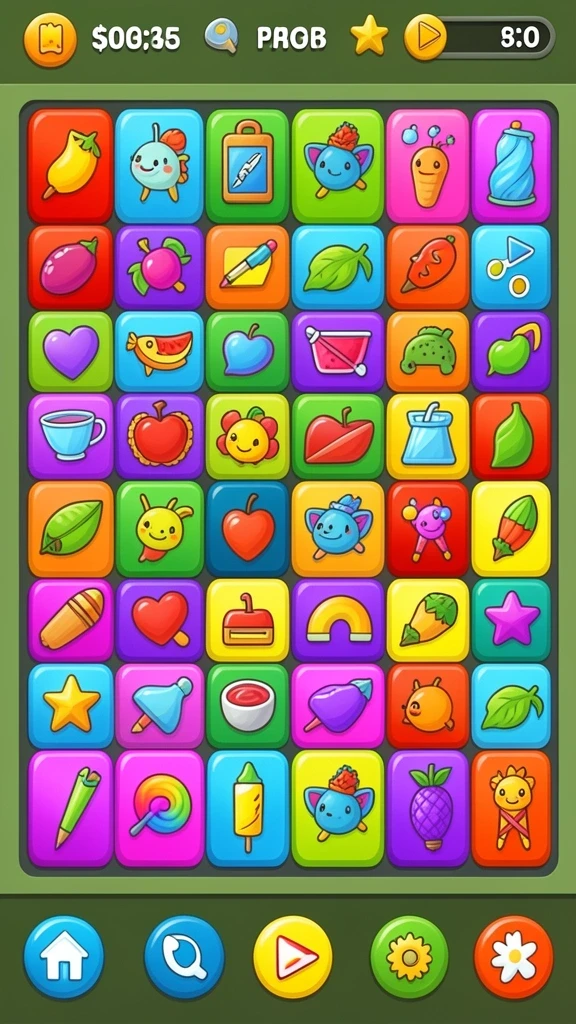Select the purple star tile
Image resolution: width=576 pixels, height=1024 pixels.
pos(511,619)
